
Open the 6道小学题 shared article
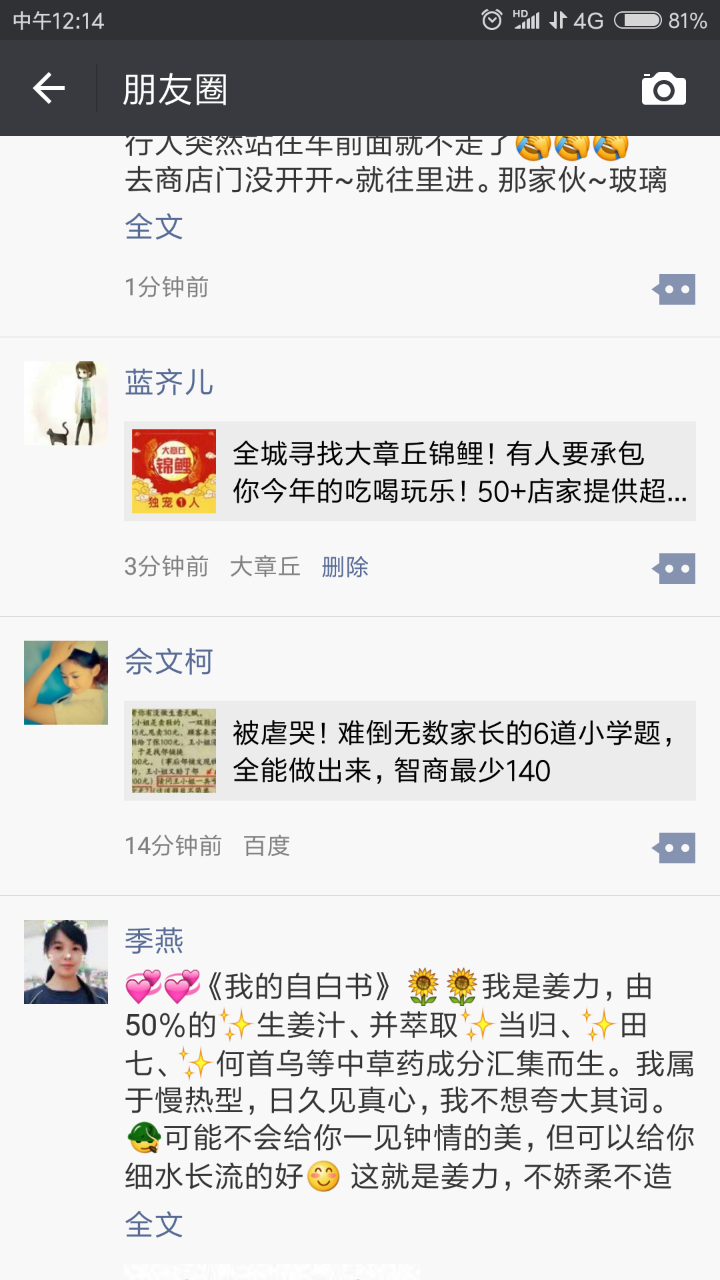(x=410, y=751)
